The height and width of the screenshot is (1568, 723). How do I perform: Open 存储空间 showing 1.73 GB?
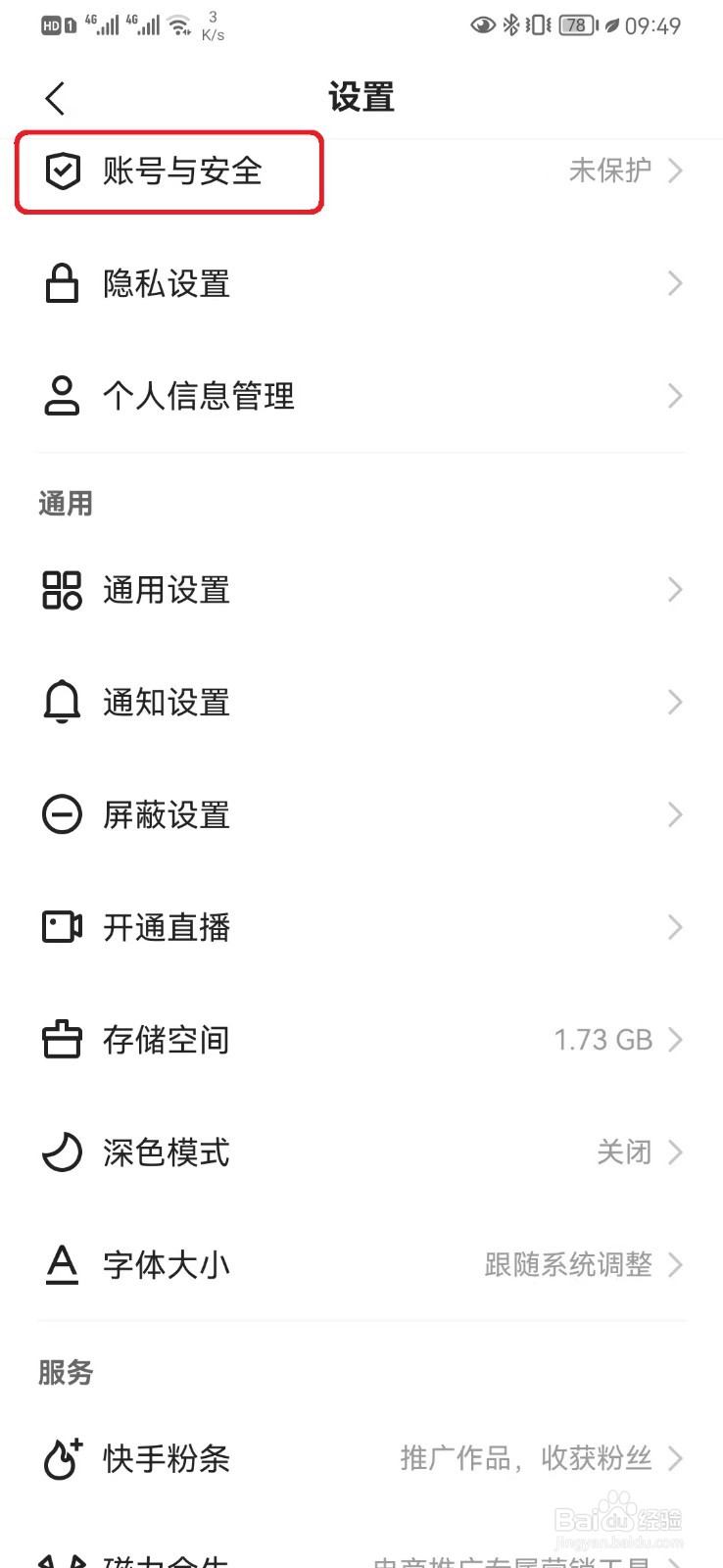(x=361, y=1040)
